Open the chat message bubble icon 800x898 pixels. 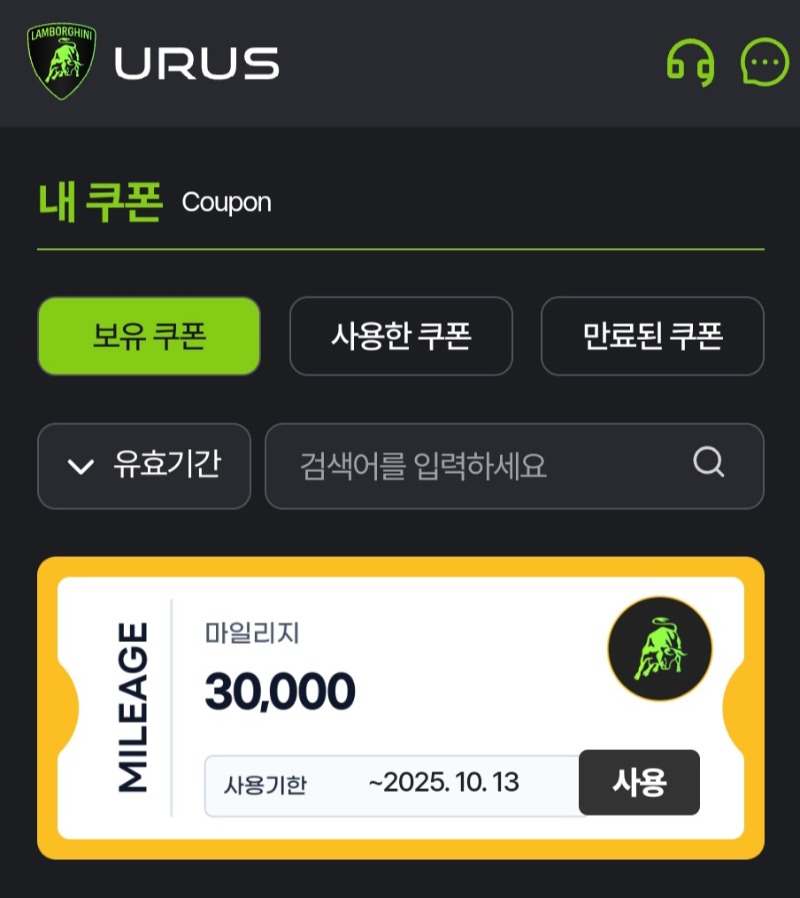click(764, 62)
